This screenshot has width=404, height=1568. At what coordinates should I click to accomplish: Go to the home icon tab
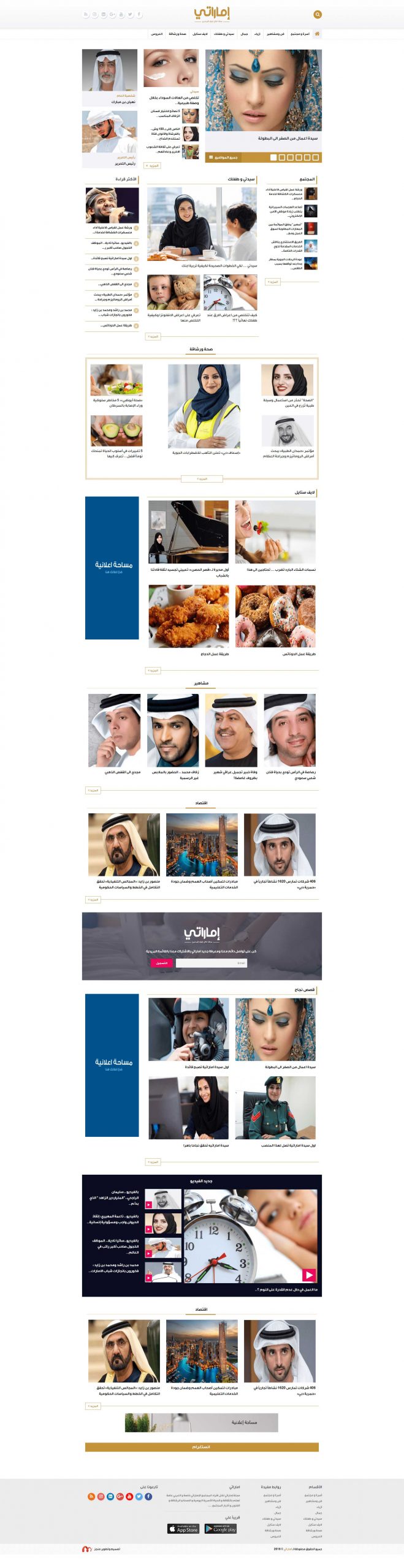pos(317,34)
